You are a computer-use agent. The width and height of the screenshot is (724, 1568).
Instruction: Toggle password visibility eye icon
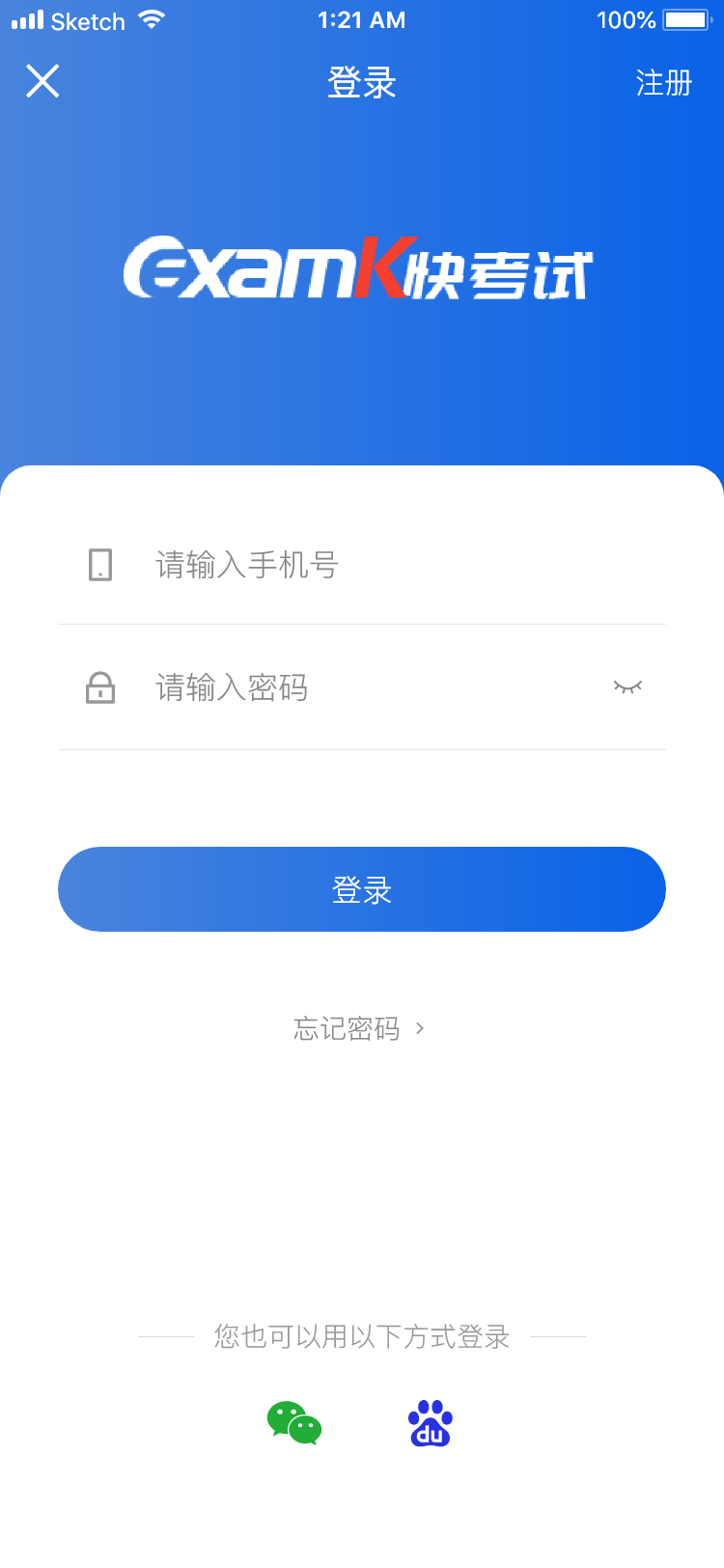[x=627, y=687]
